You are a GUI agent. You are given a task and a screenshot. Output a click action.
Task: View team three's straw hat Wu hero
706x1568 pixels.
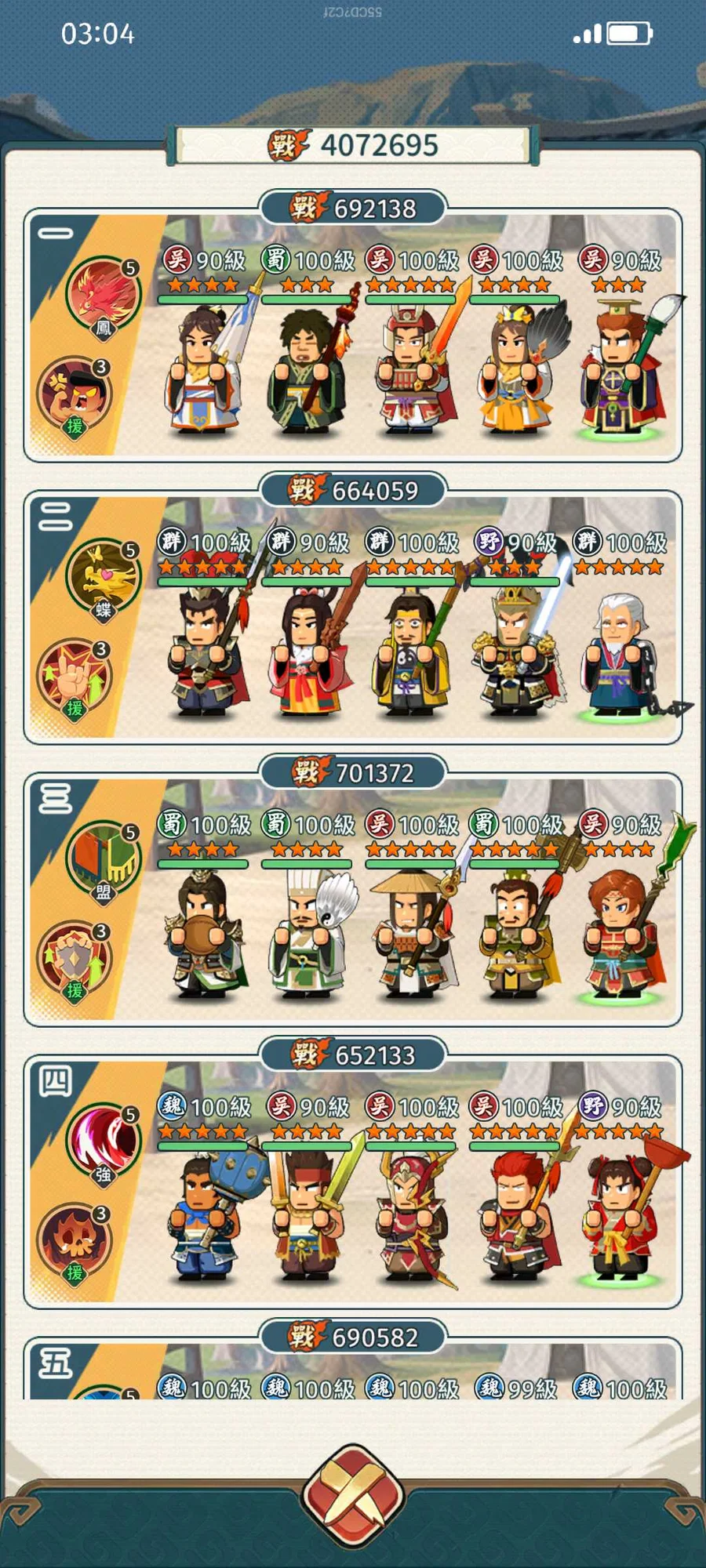click(411, 933)
